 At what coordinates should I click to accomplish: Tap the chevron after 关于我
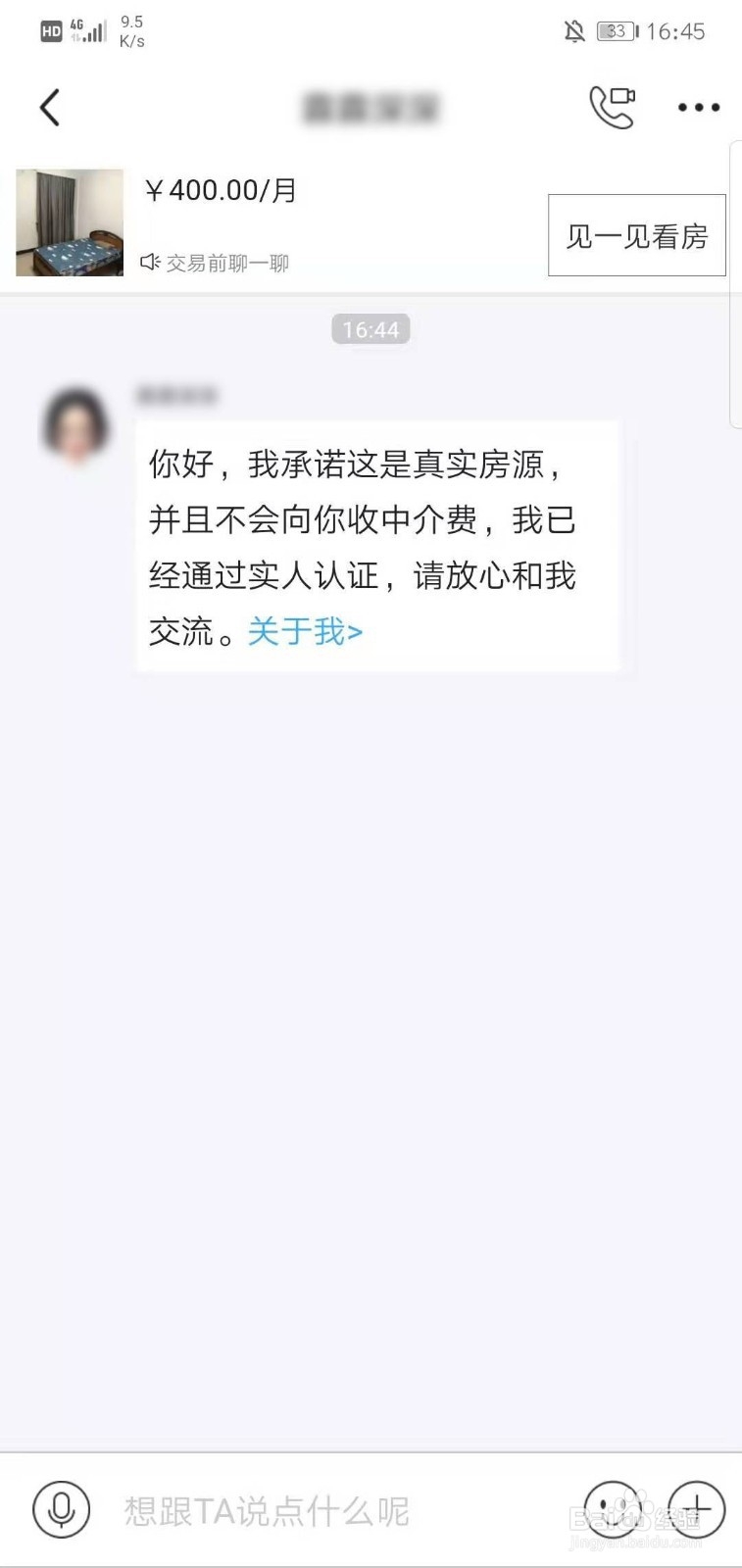355,632
